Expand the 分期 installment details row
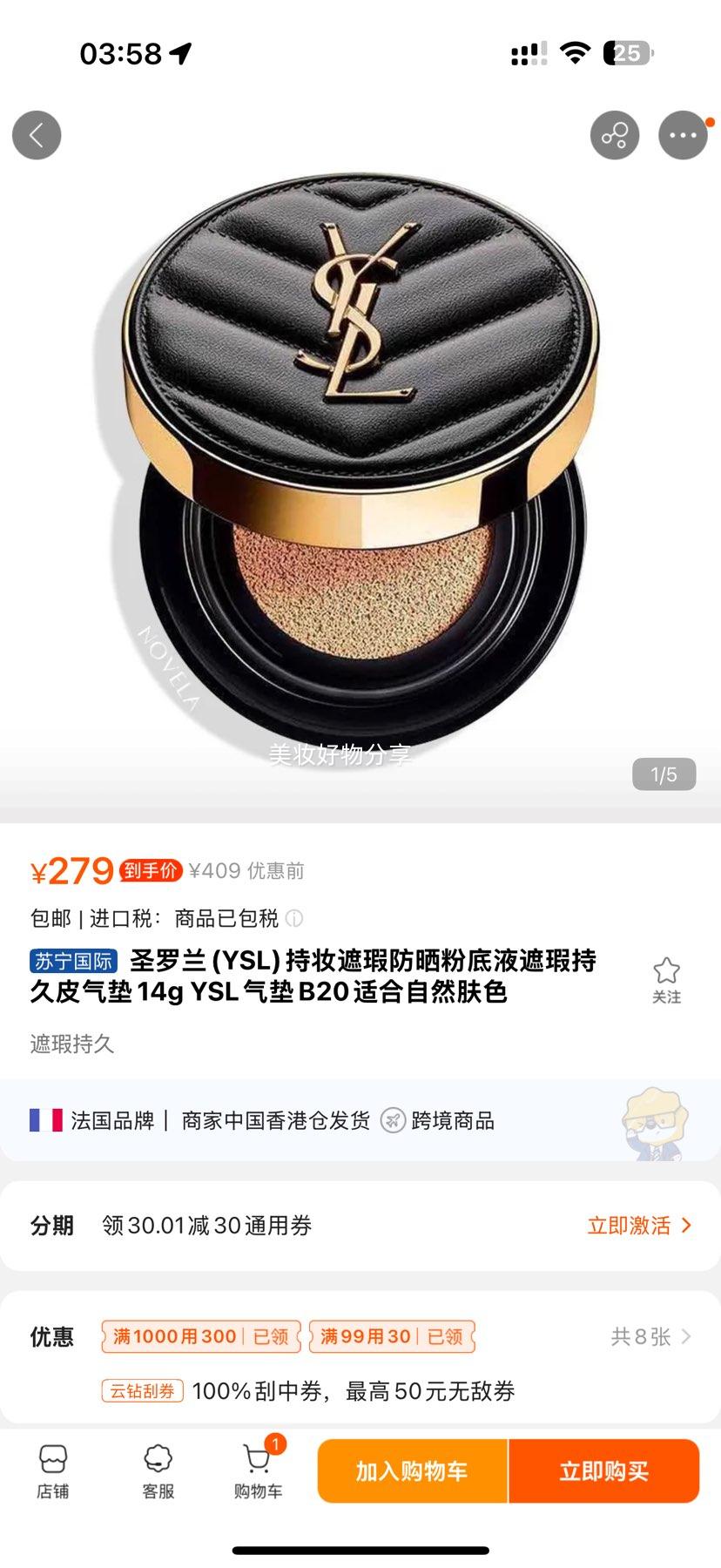The width and height of the screenshot is (721, 1568). click(x=360, y=1224)
